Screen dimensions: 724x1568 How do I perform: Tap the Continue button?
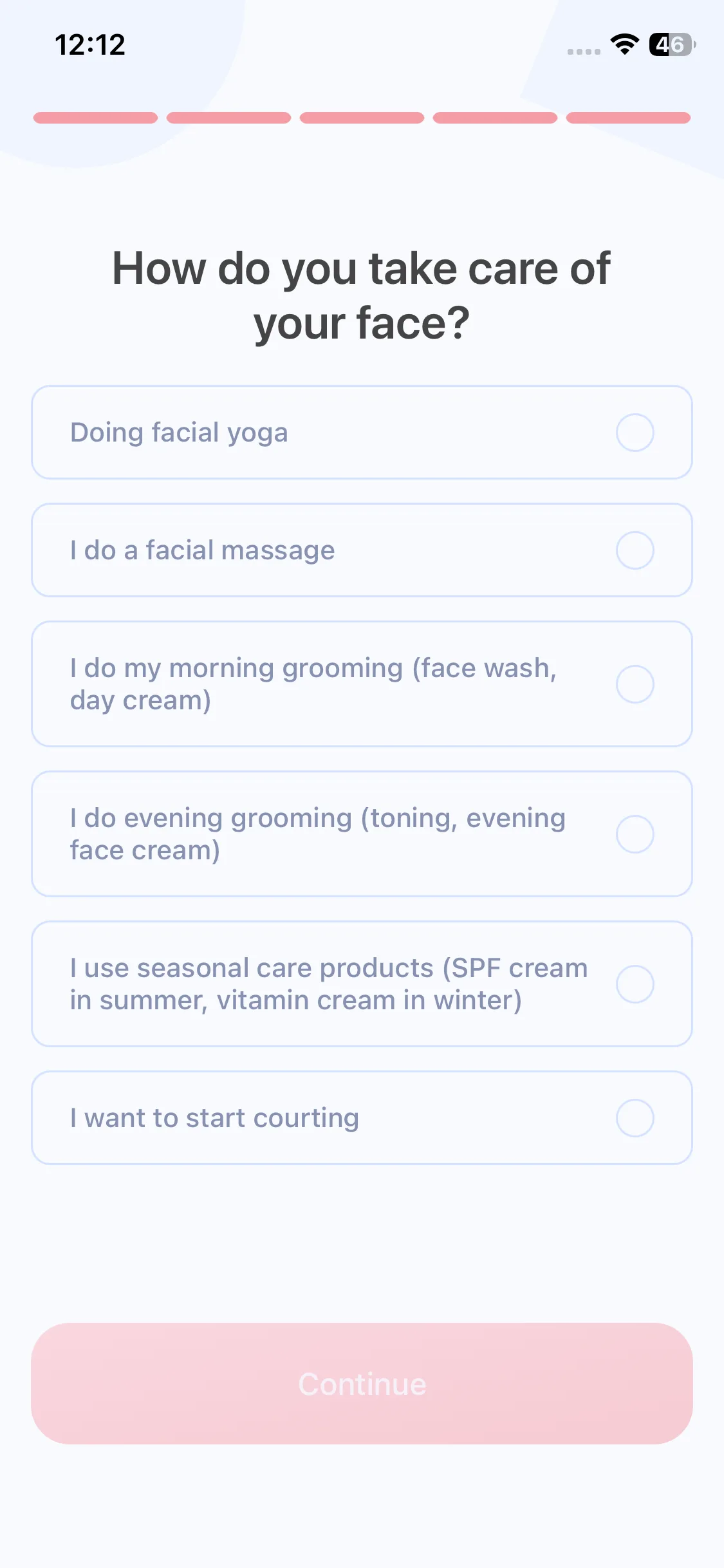362,1383
